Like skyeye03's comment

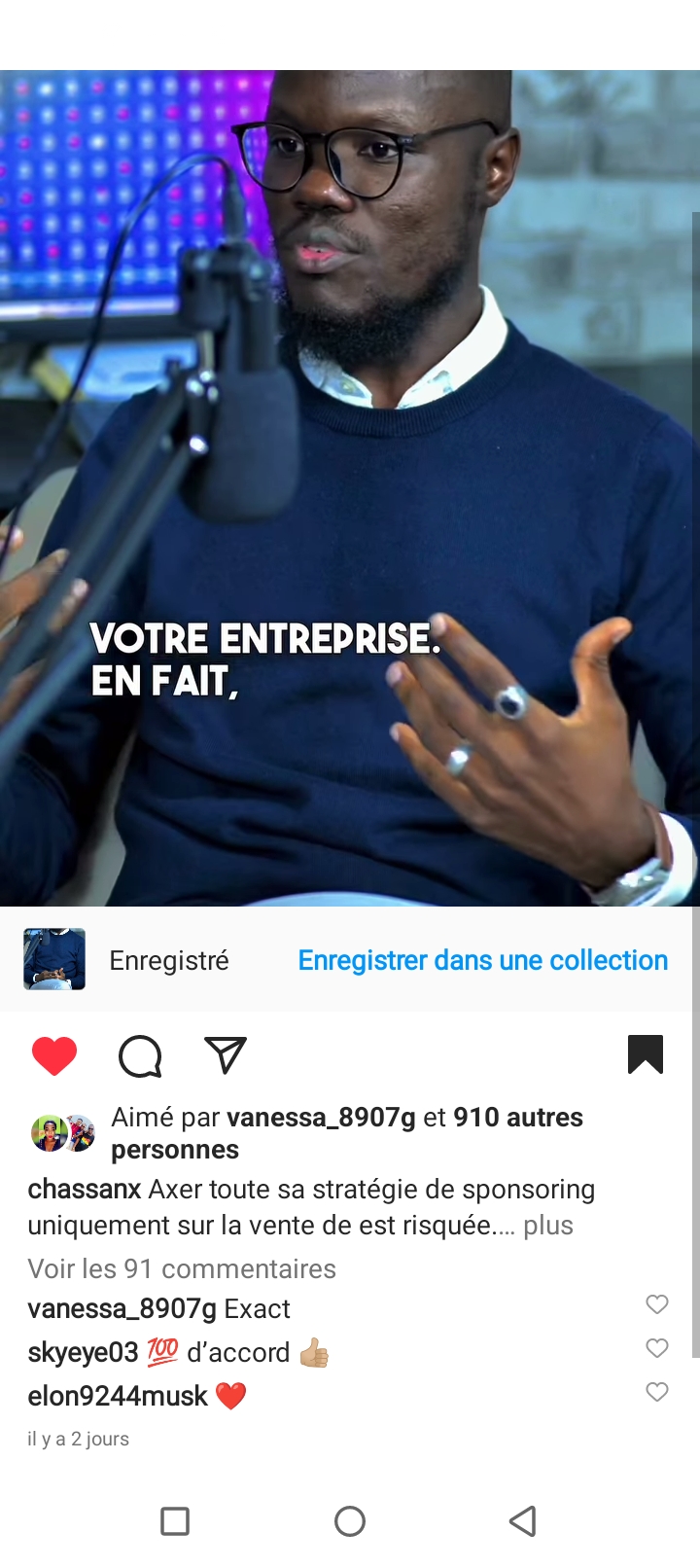(657, 1348)
